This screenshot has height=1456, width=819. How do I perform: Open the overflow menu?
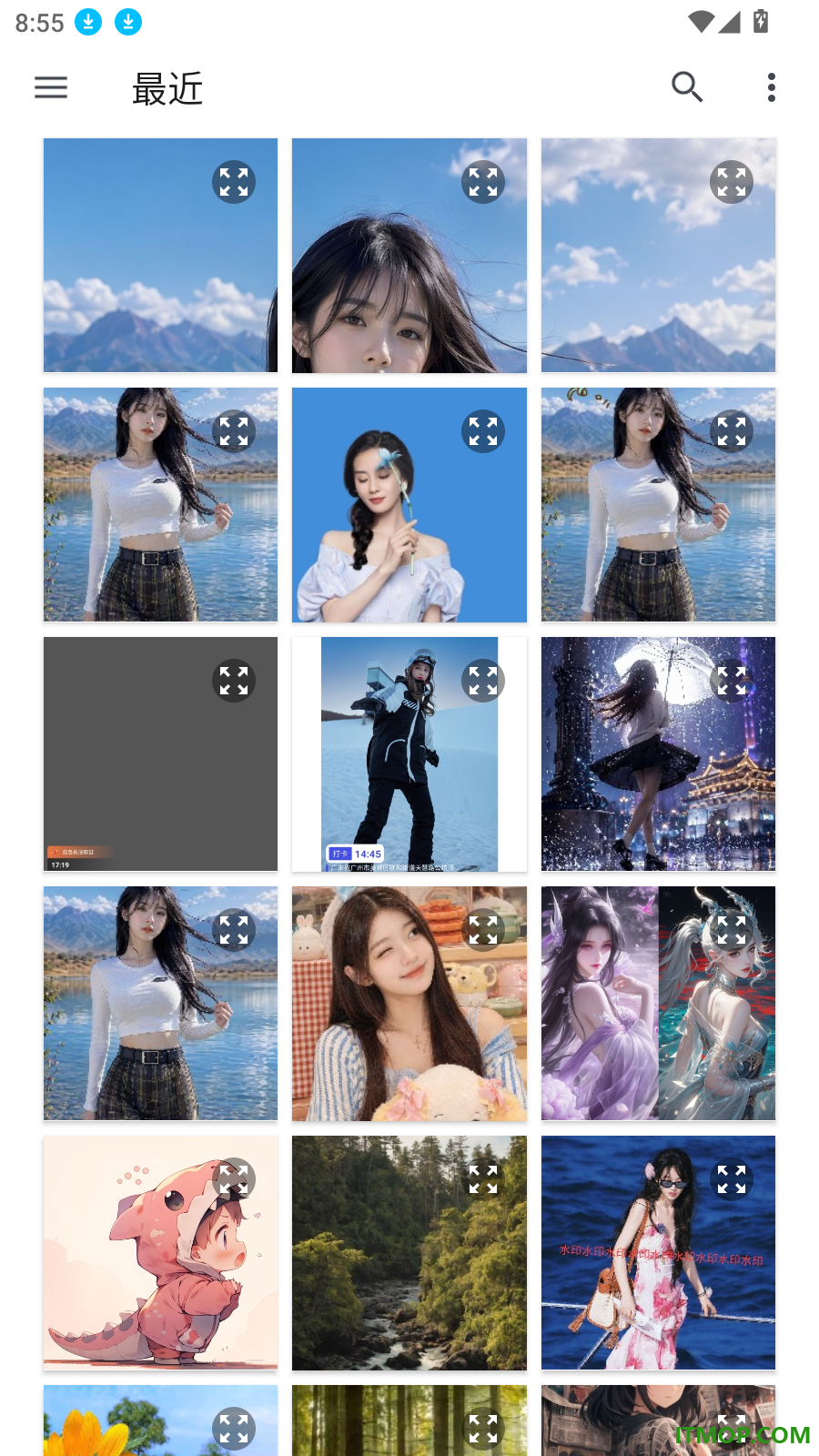[x=772, y=87]
